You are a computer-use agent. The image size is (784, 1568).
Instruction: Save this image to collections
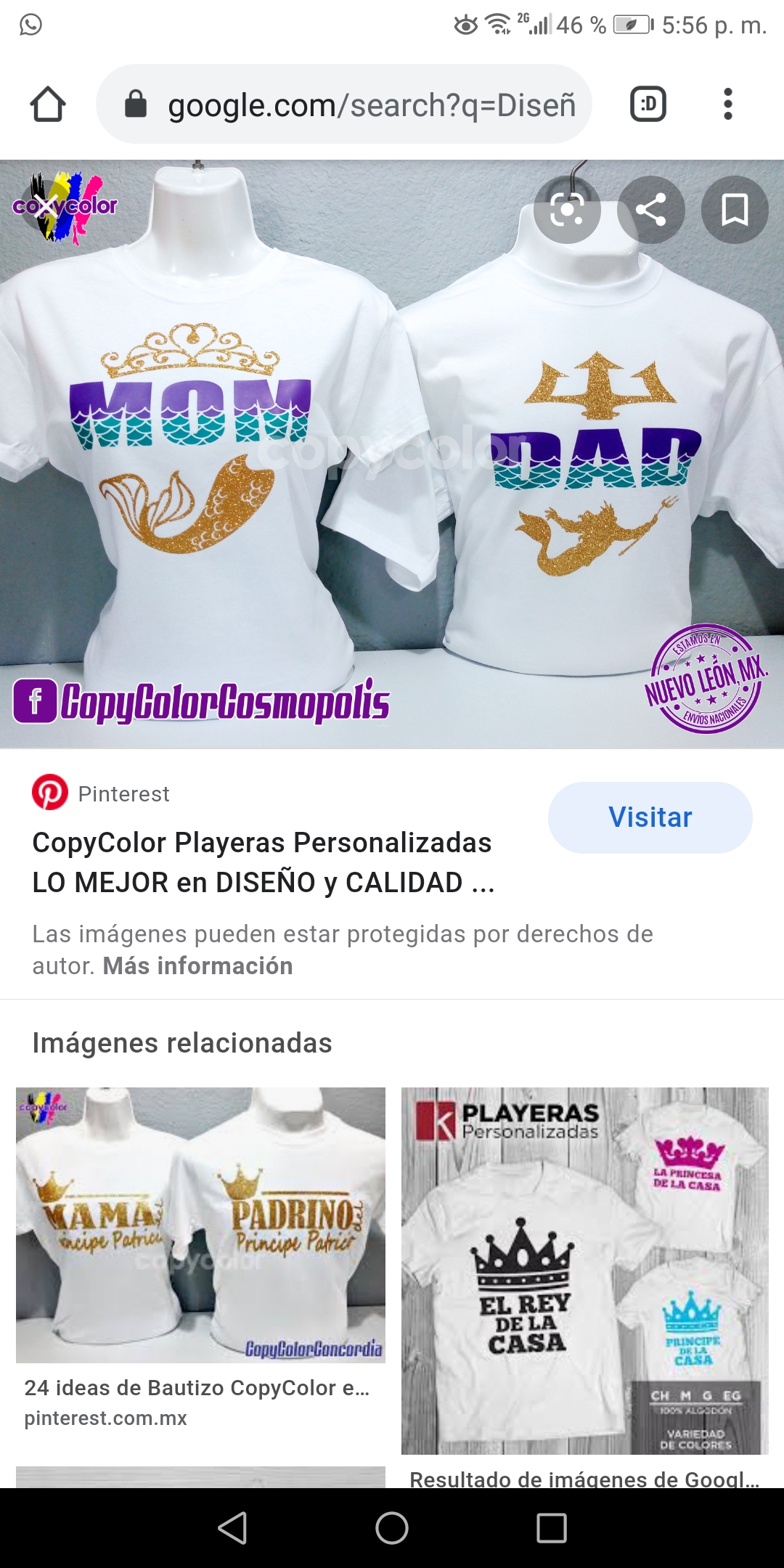(734, 211)
